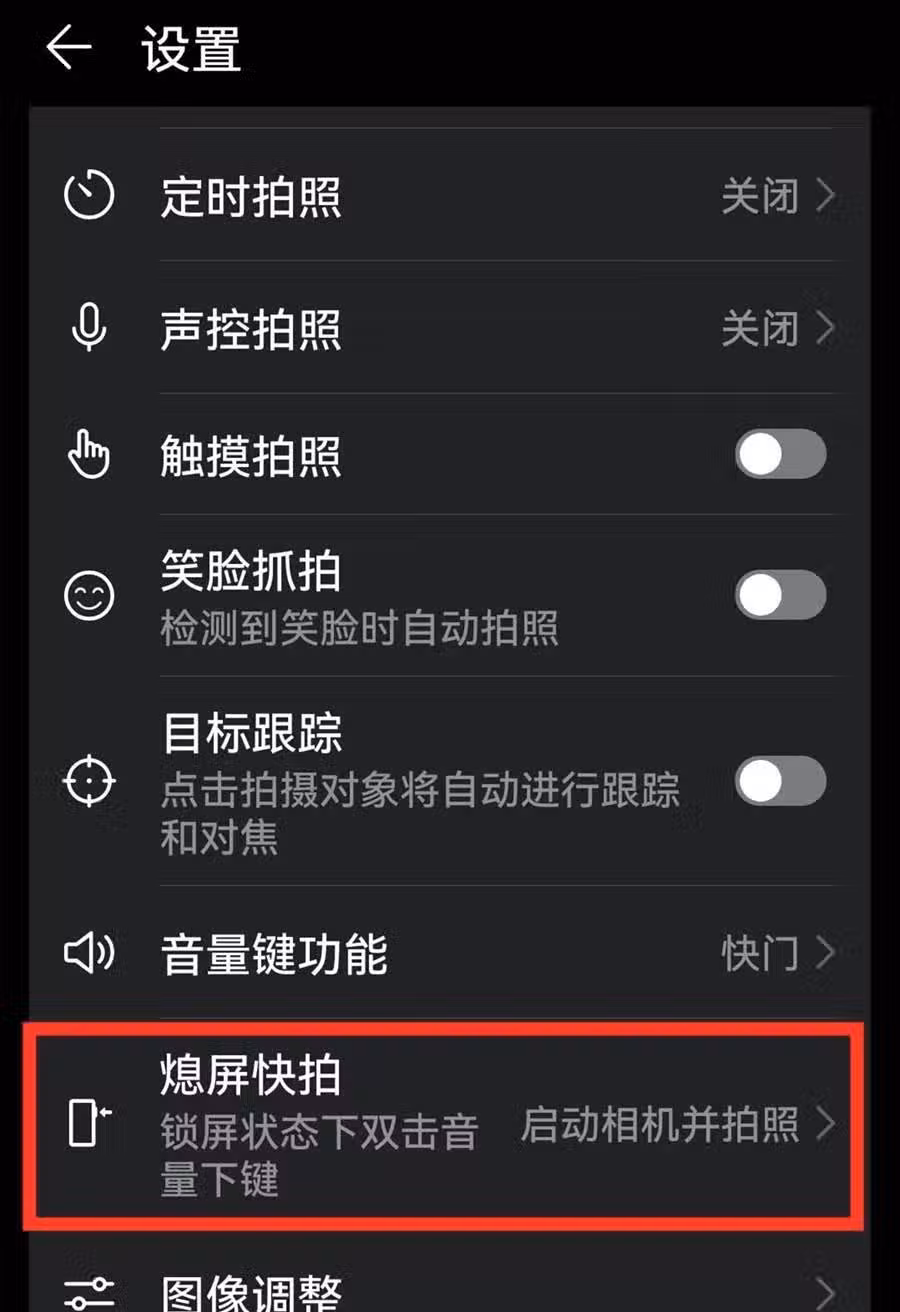This screenshot has width=900, height=1312.
Task: Go back from the 设置 screen
Action: (69, 48)
